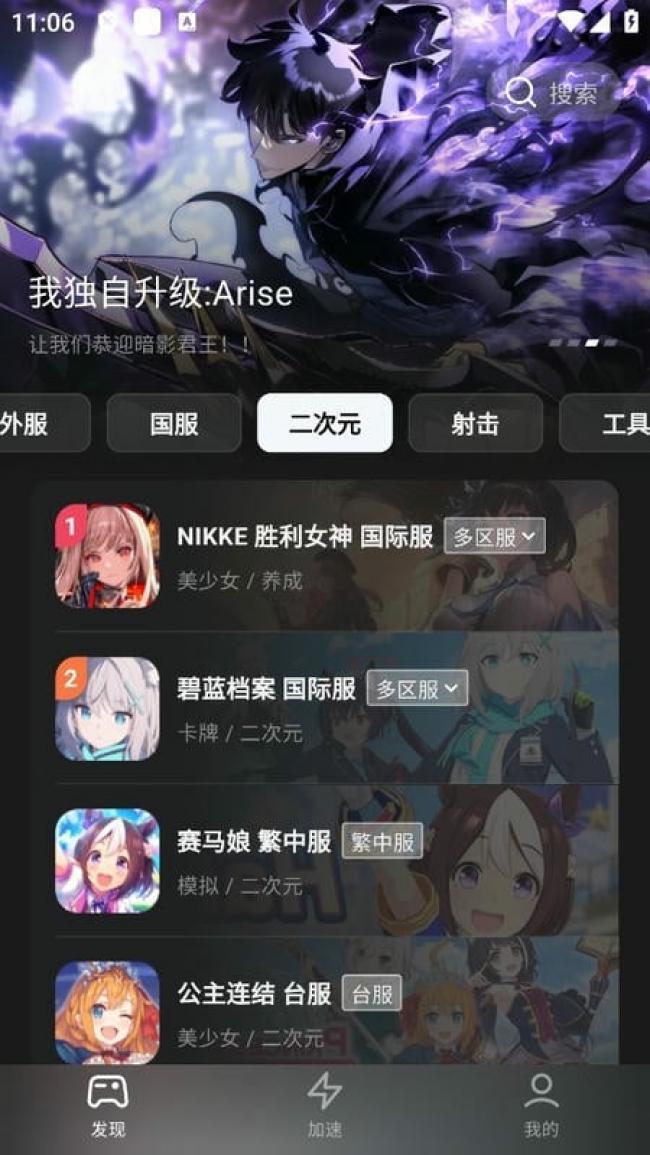The image size is (650, 1155).
Task: Open 碧蓝档案 国际服 game
Action: point(266,689)
